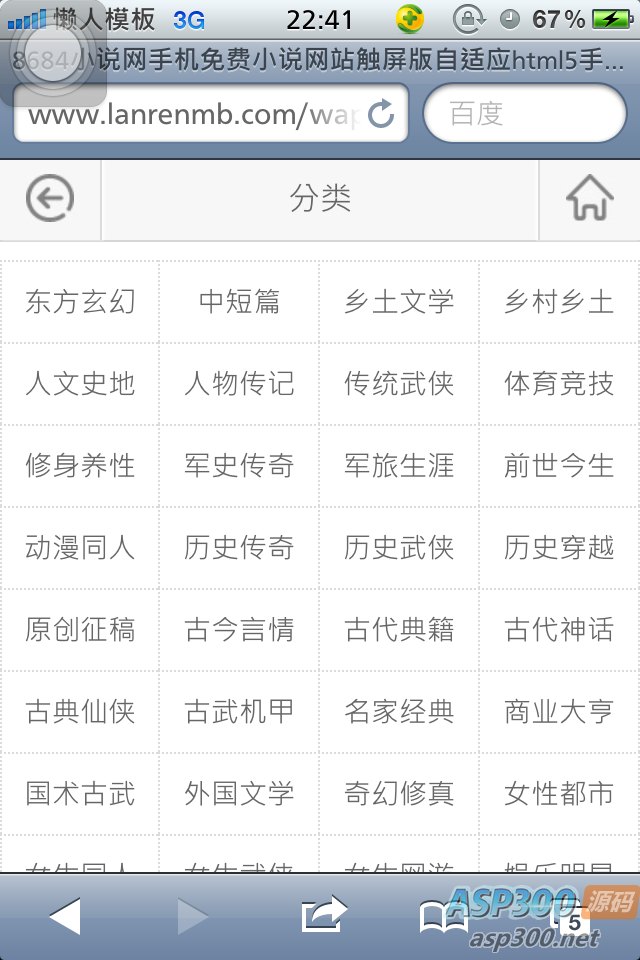View the 人物传记 category
The height and width of the screenshot is (960, 640).
tap(240, 384)
